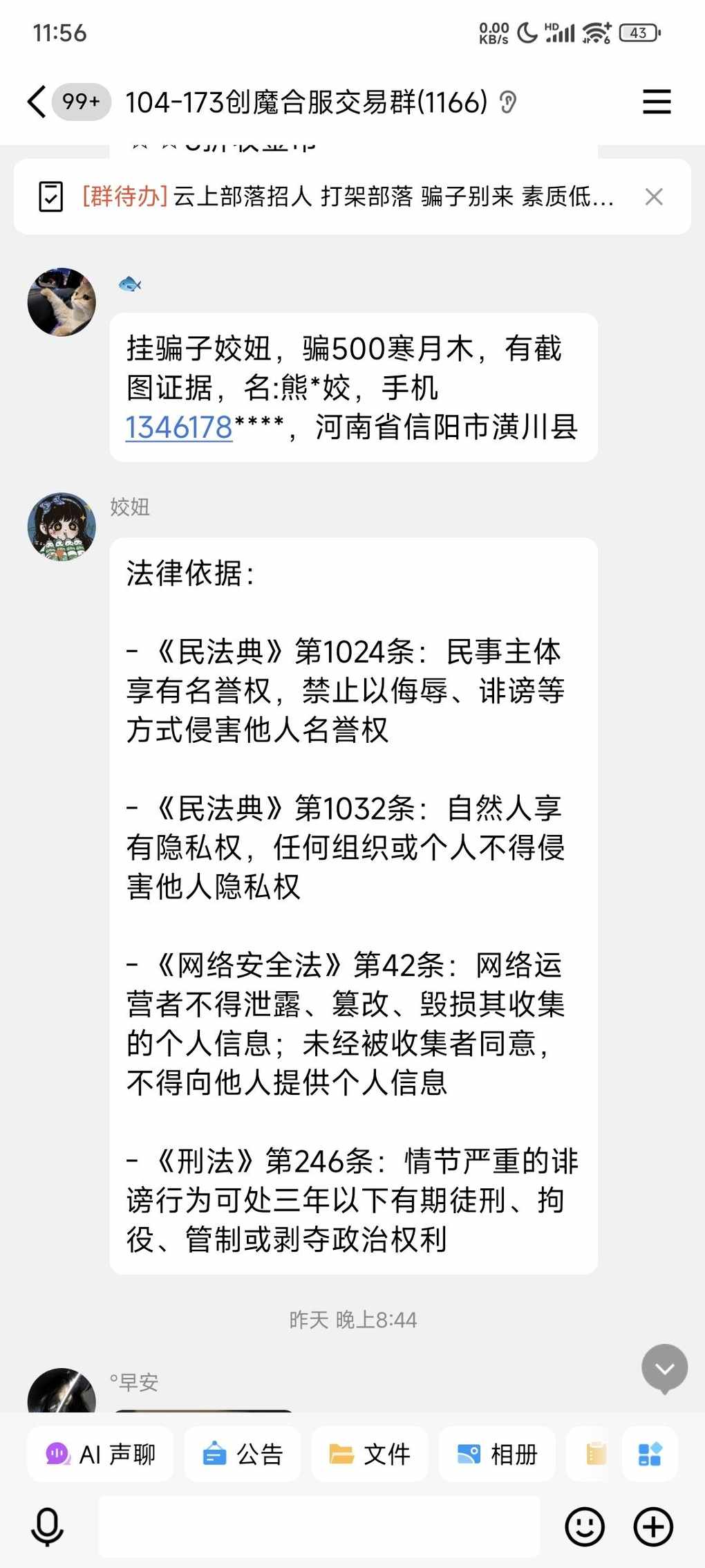This screenshot has width=705, height=1568.
Task: Open the 群待办 group to-do banner
Action: pos(346,197)
